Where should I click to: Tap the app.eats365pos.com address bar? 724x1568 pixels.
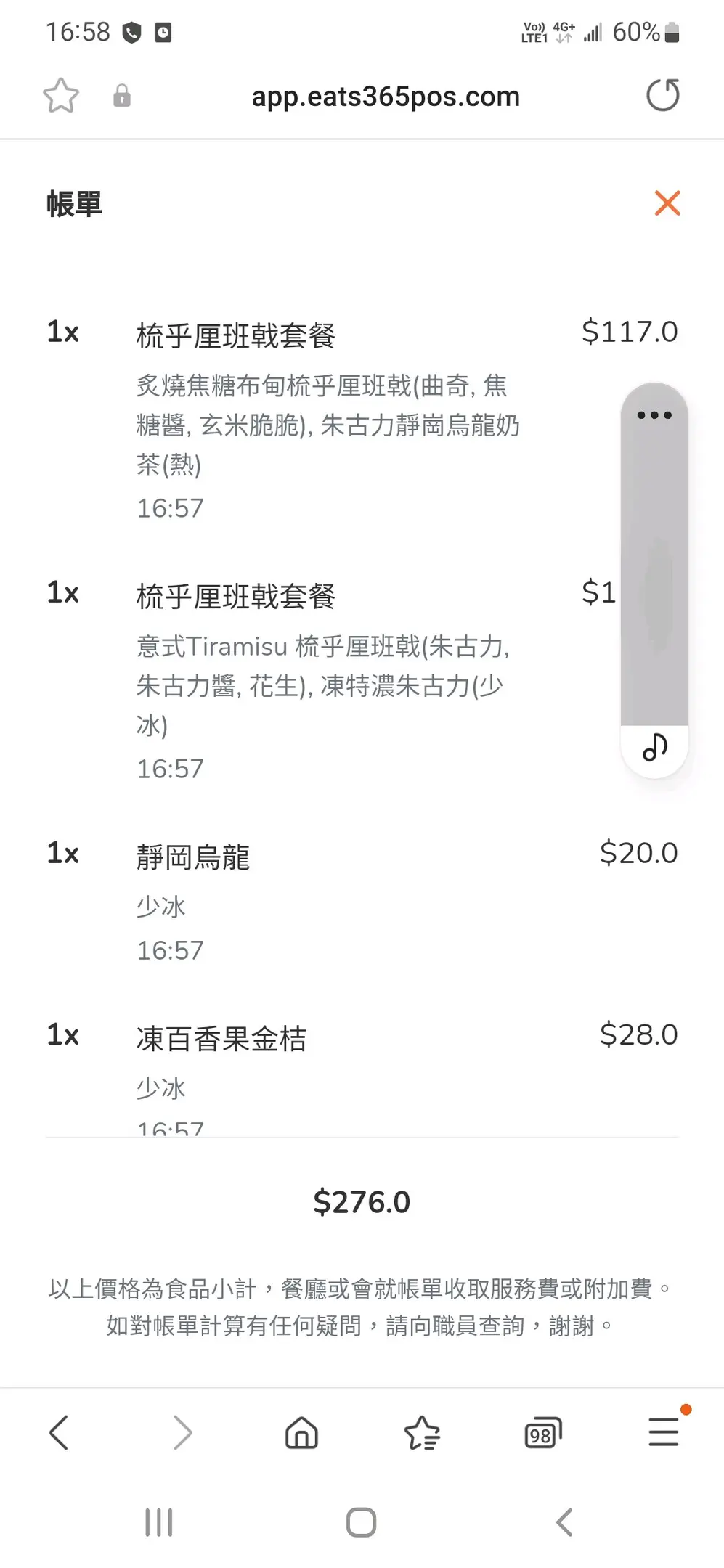click(x=386, y=97)
